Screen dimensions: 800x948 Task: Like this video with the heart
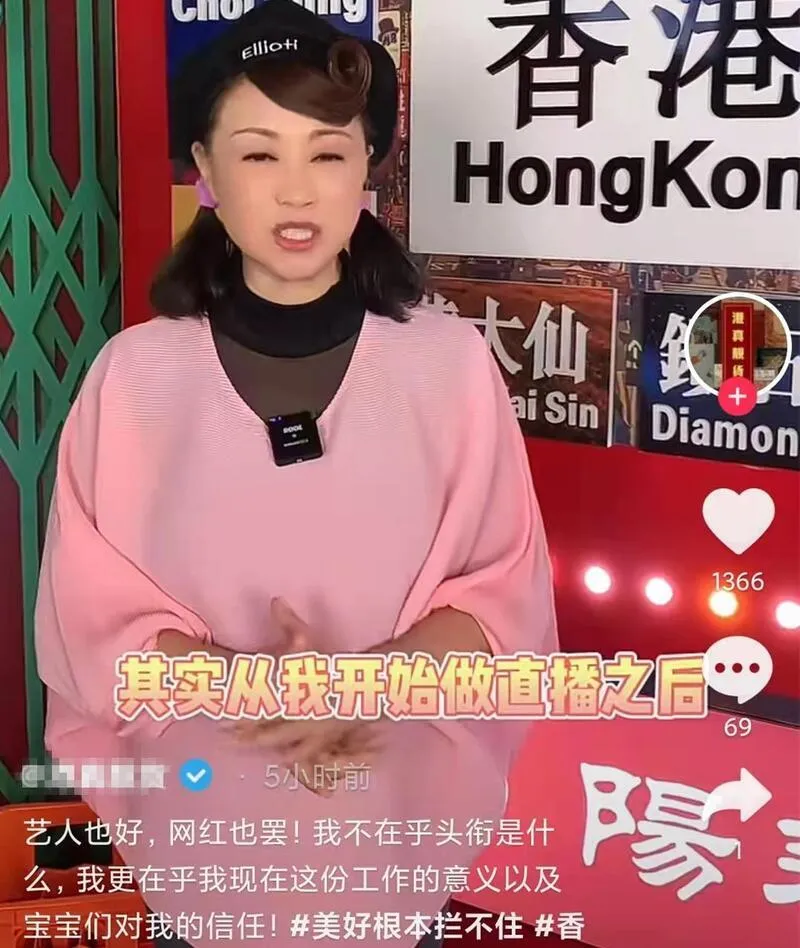point(738,520)
